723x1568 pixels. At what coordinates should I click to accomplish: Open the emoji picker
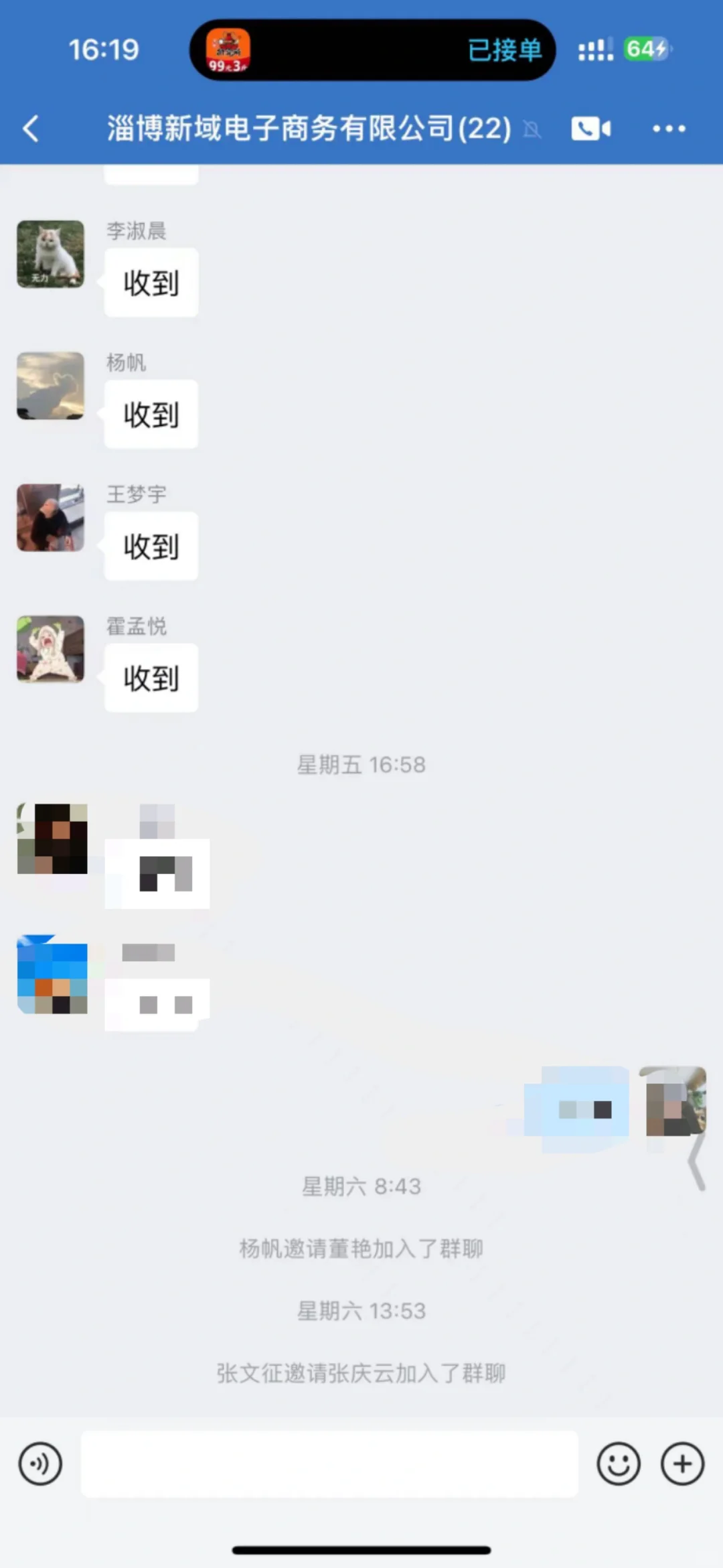[618, 1464]
